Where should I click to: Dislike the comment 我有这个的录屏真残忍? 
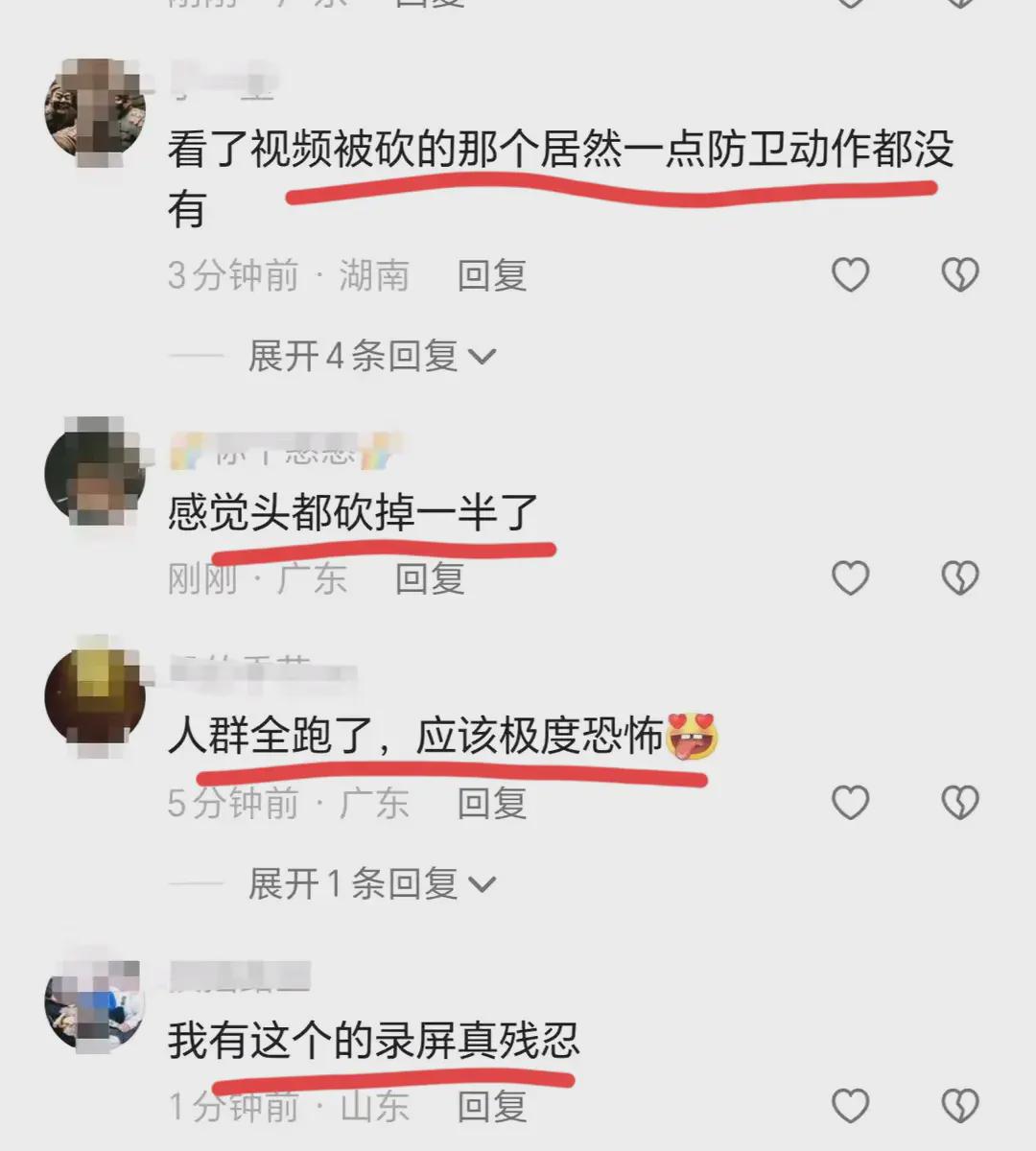tap(959, 1107)
